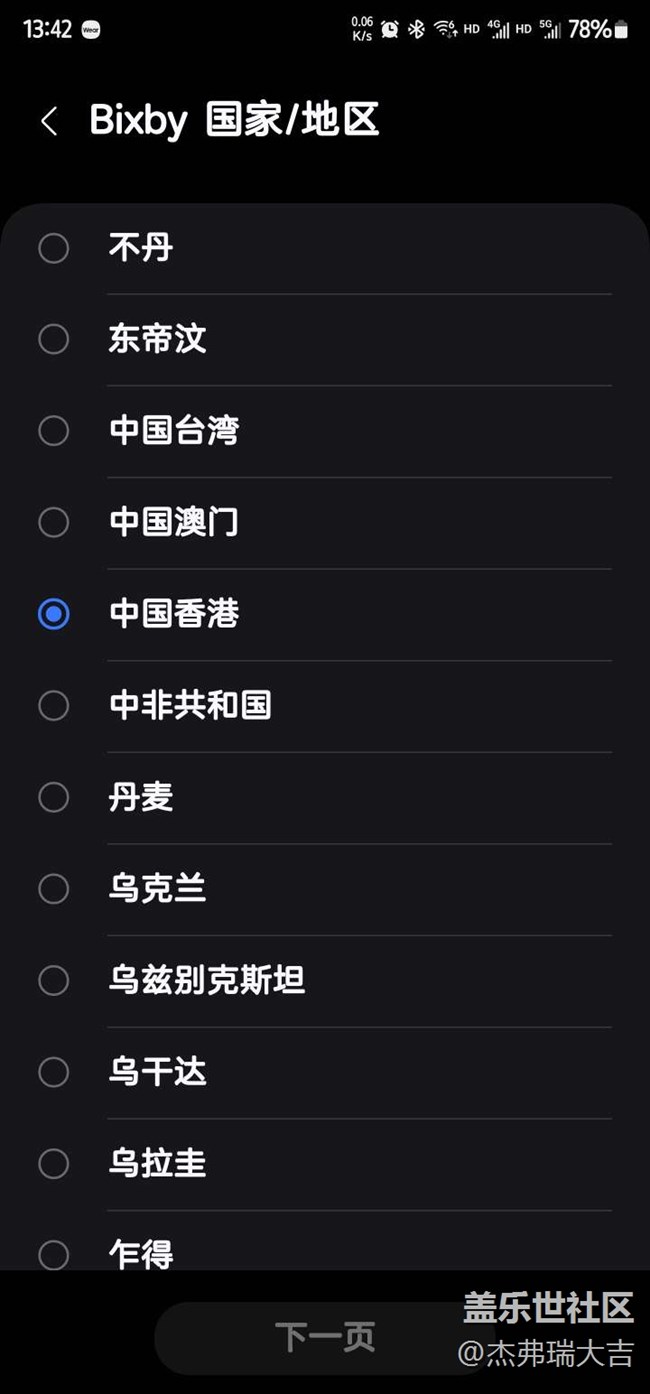The height and width of the screenshot is (1394, 650).
Task: Pick 乌克兰 from the list
Action: pos(54,889)
